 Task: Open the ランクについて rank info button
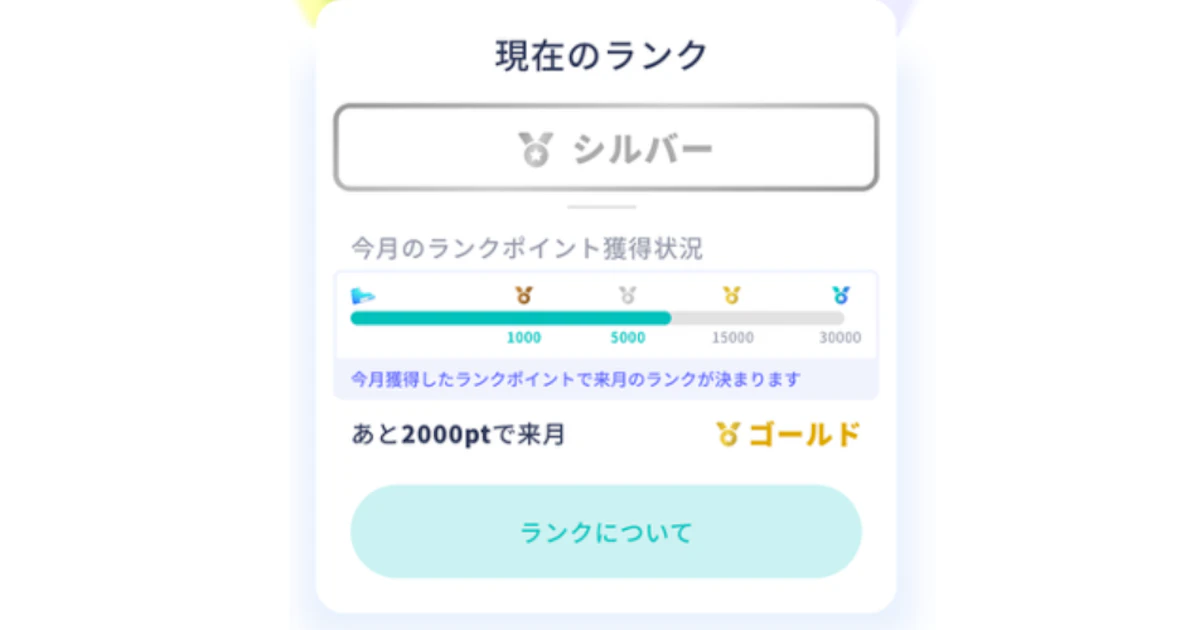point(605,532)
